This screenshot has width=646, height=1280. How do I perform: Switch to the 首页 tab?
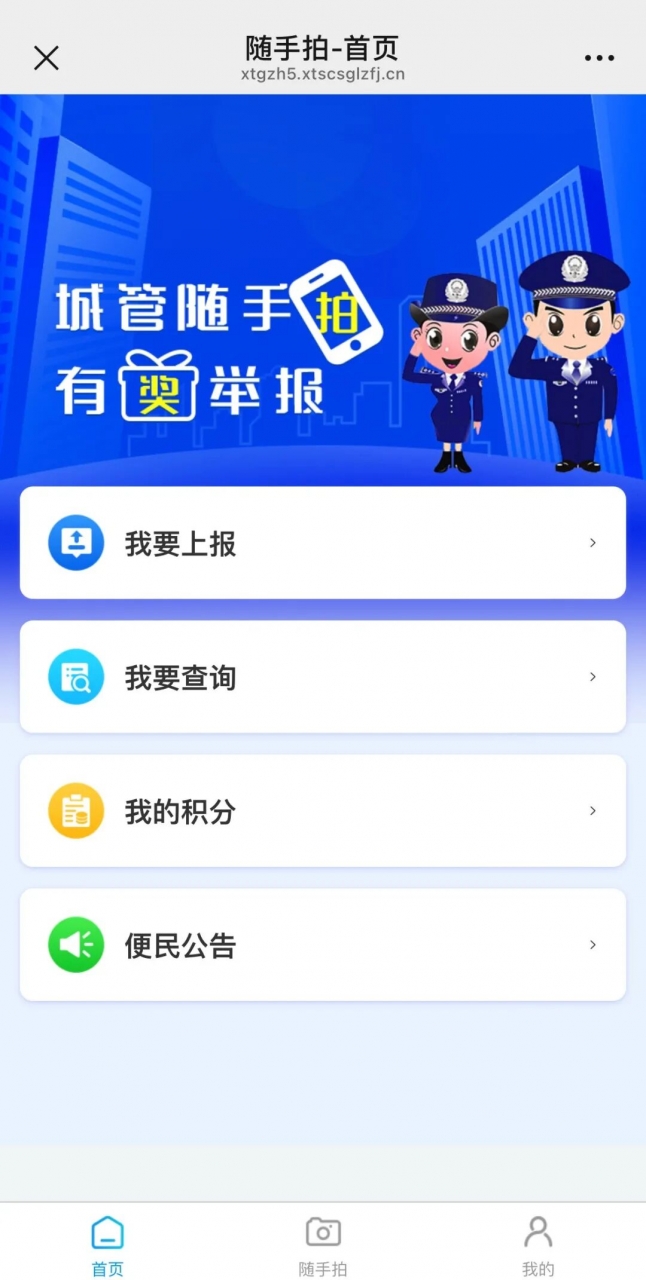click(x=108, y=1245)
